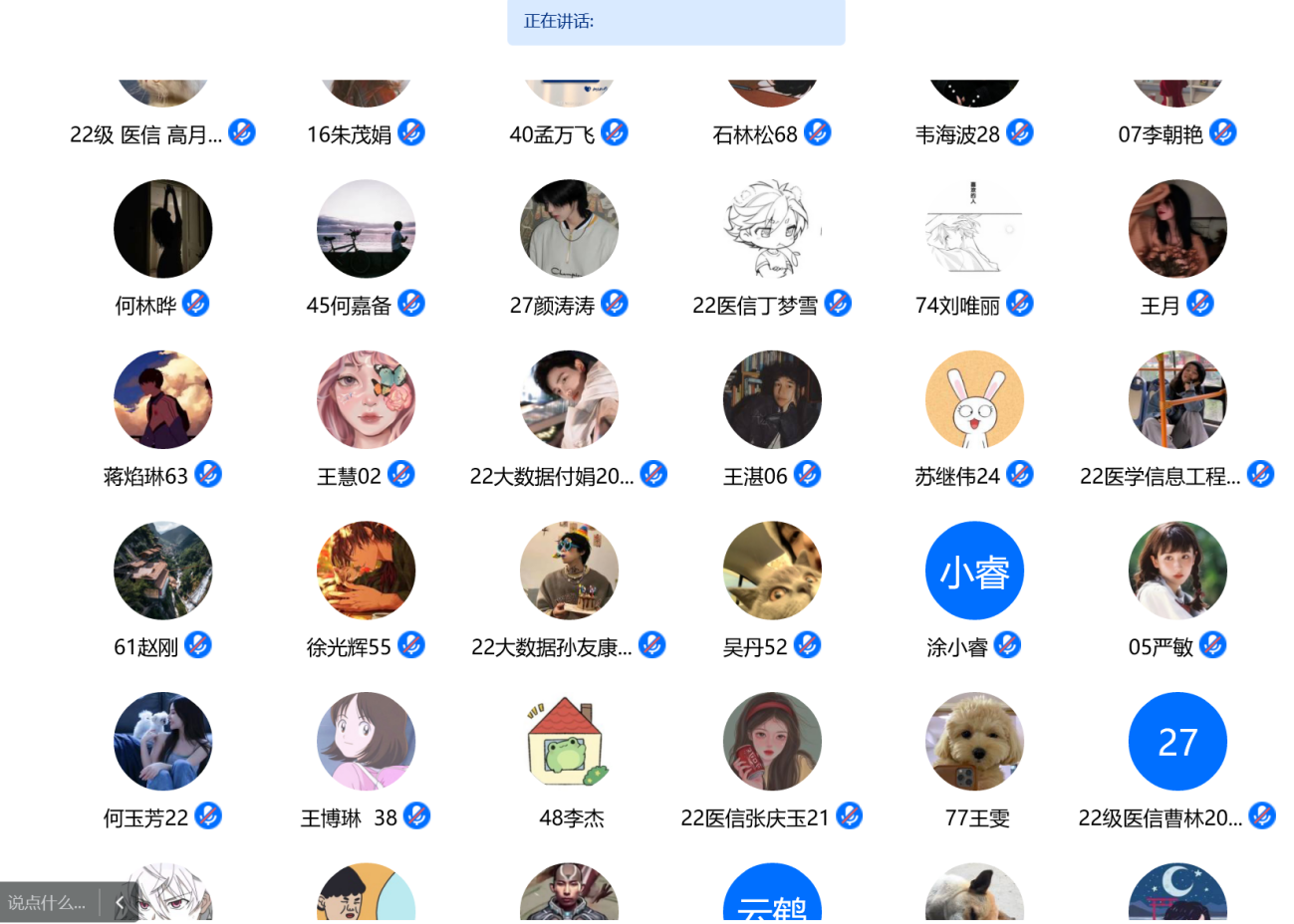Image resolution: width=1294 pixels, height=924 pixels.
Task: Select participant 22医信丁梦雪
Action: (772, 230)
